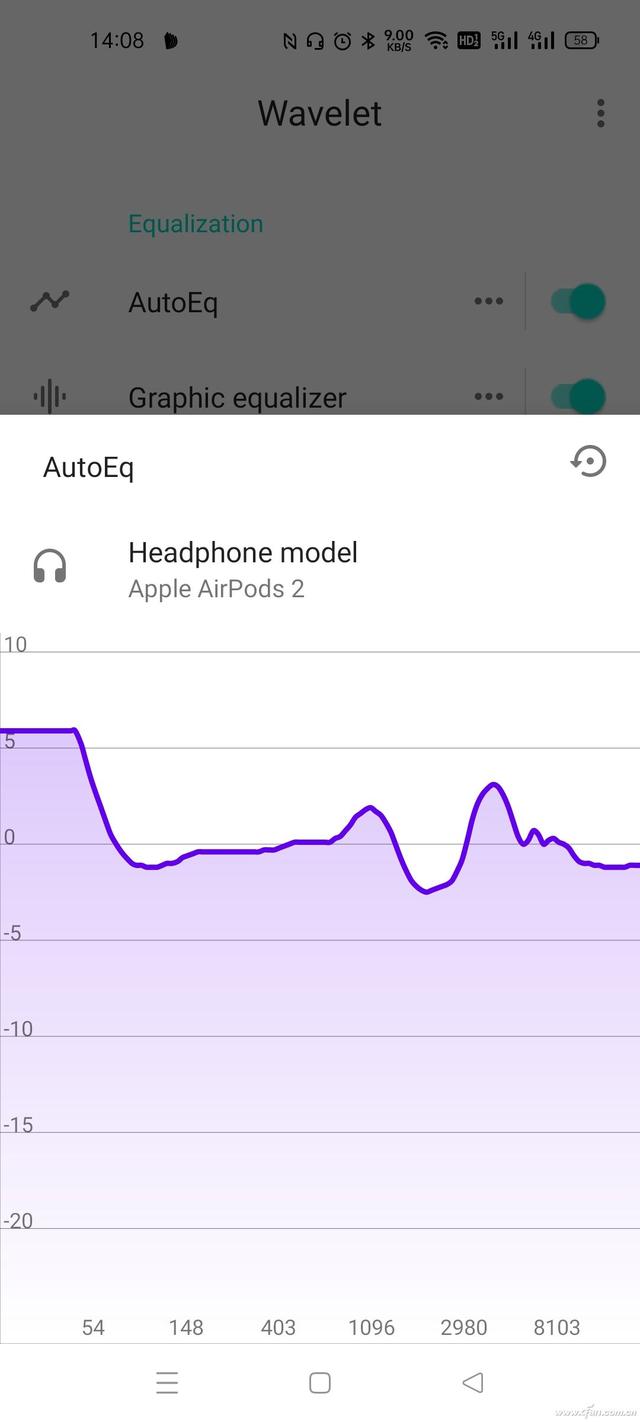
Task: Open Graphic equalizer more options
Action: pyautogui.click(x=488, y=396)
